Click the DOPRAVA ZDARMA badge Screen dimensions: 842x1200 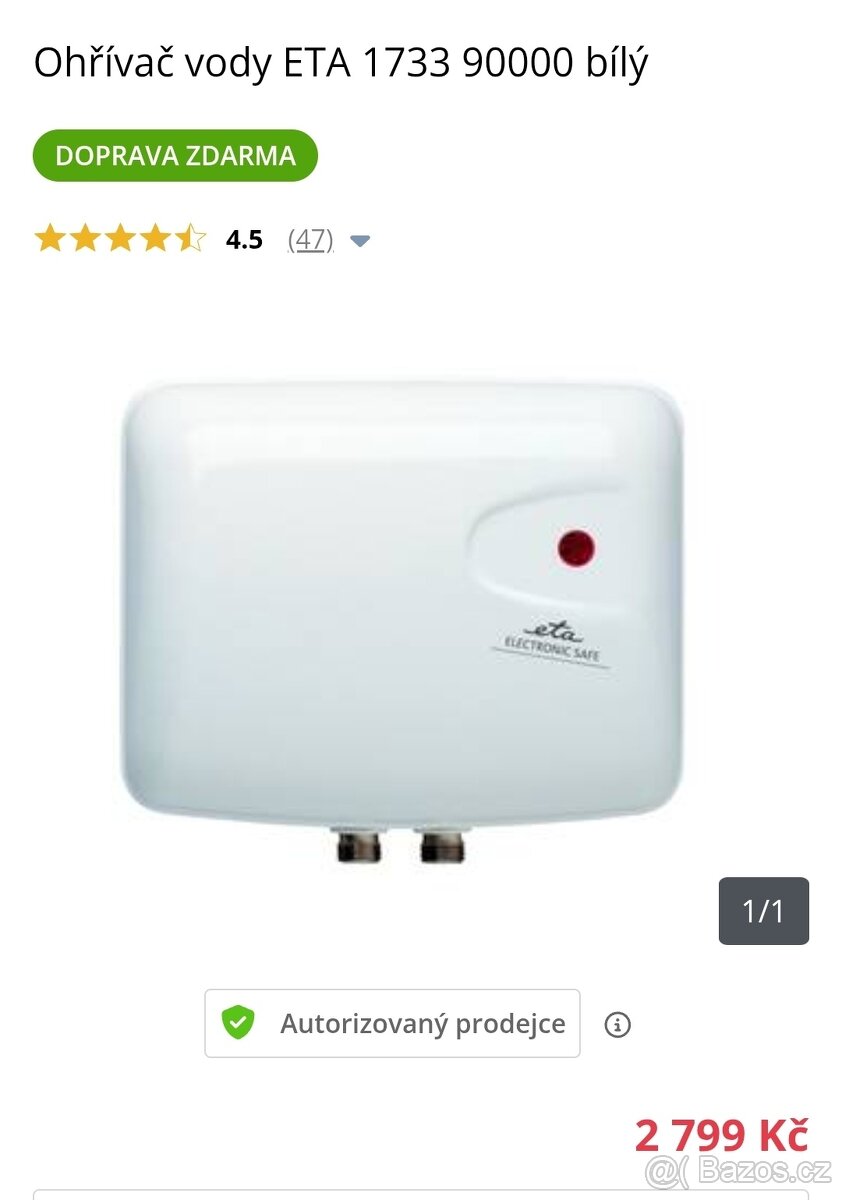click(176, 155)
